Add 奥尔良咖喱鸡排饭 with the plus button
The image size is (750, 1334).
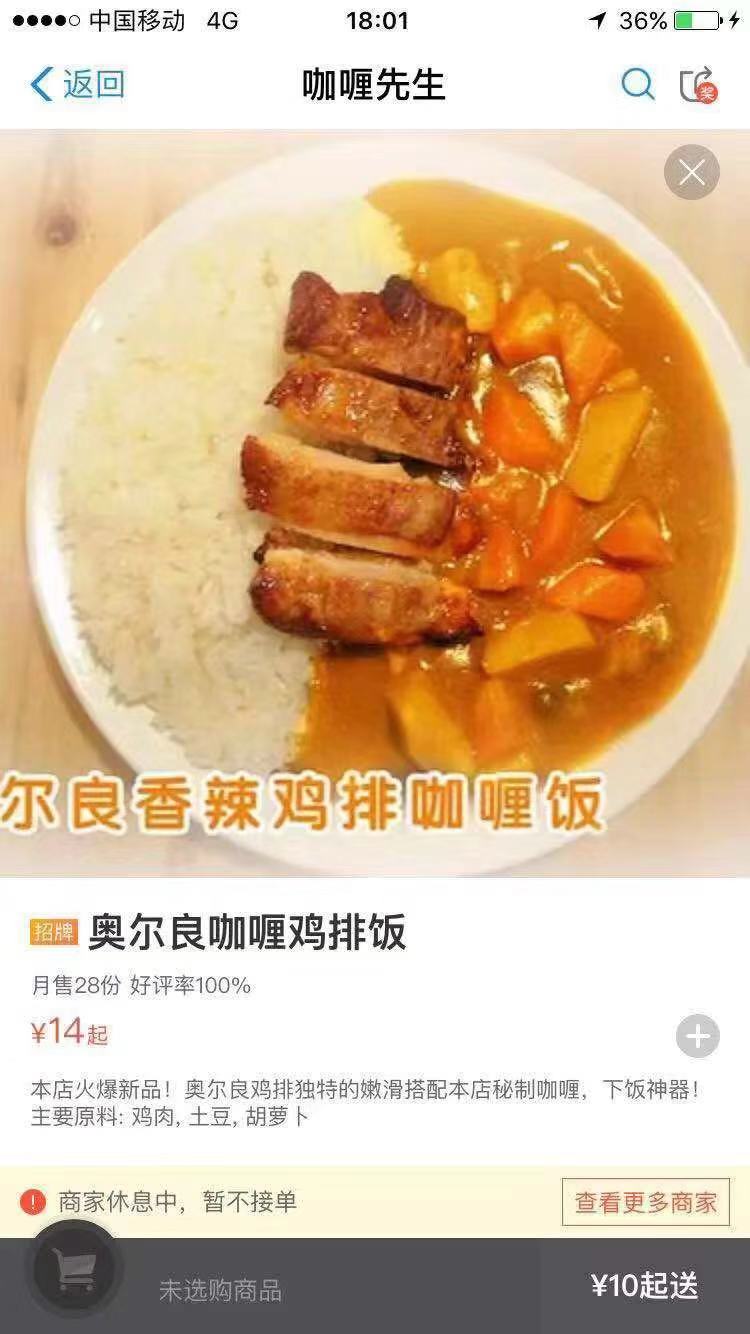point(697,1037)
